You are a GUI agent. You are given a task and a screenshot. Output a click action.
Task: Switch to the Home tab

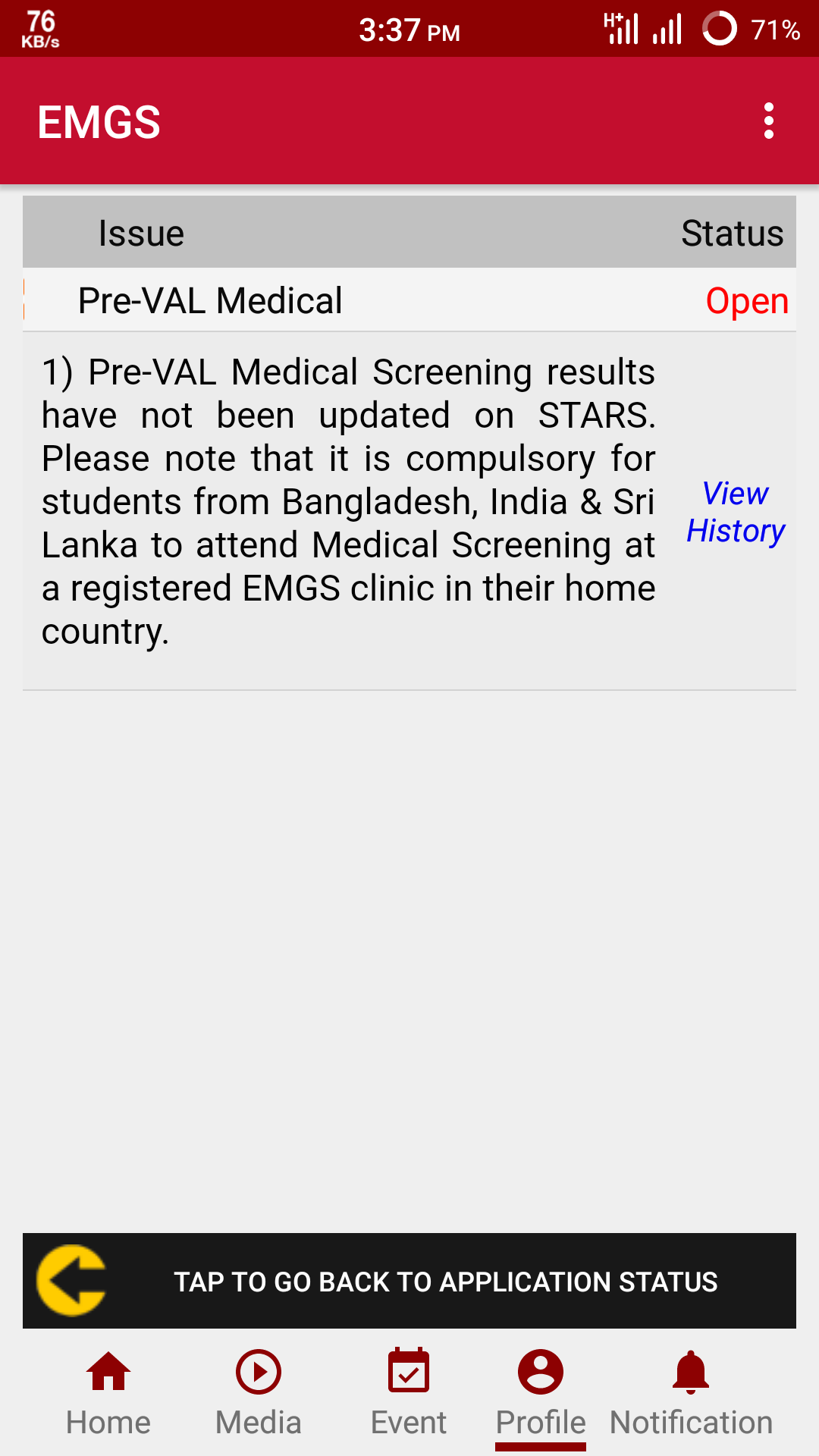click(108, 1394)
